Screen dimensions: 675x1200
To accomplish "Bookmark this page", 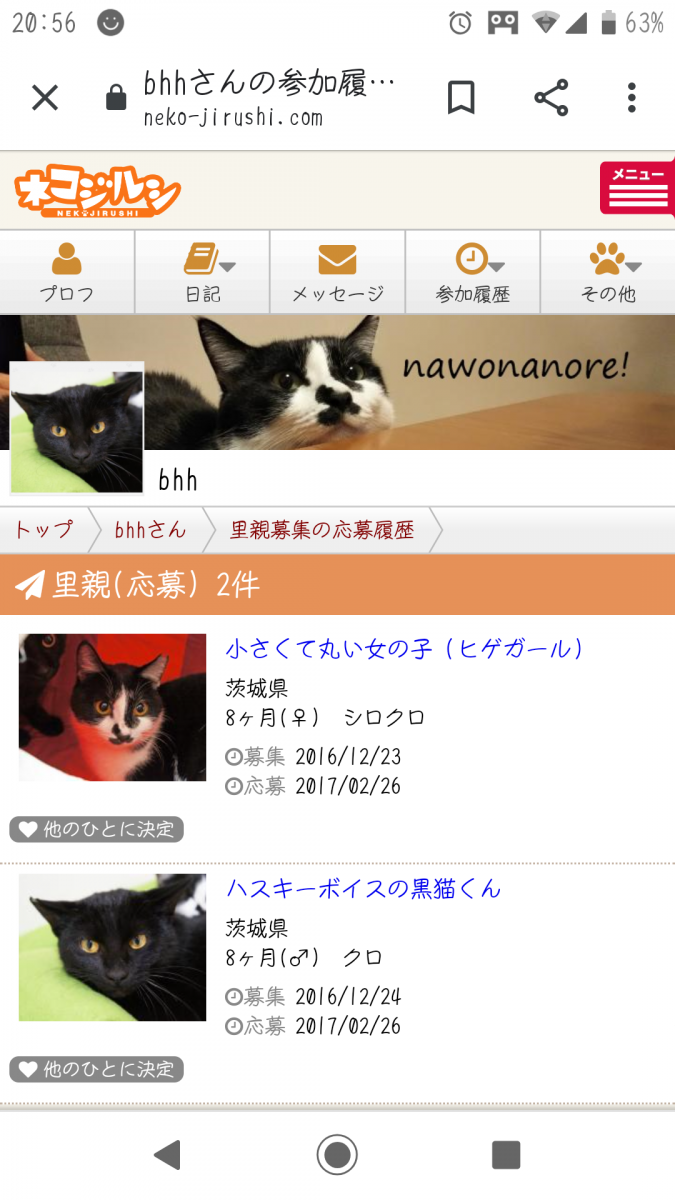I will (461, 98).
